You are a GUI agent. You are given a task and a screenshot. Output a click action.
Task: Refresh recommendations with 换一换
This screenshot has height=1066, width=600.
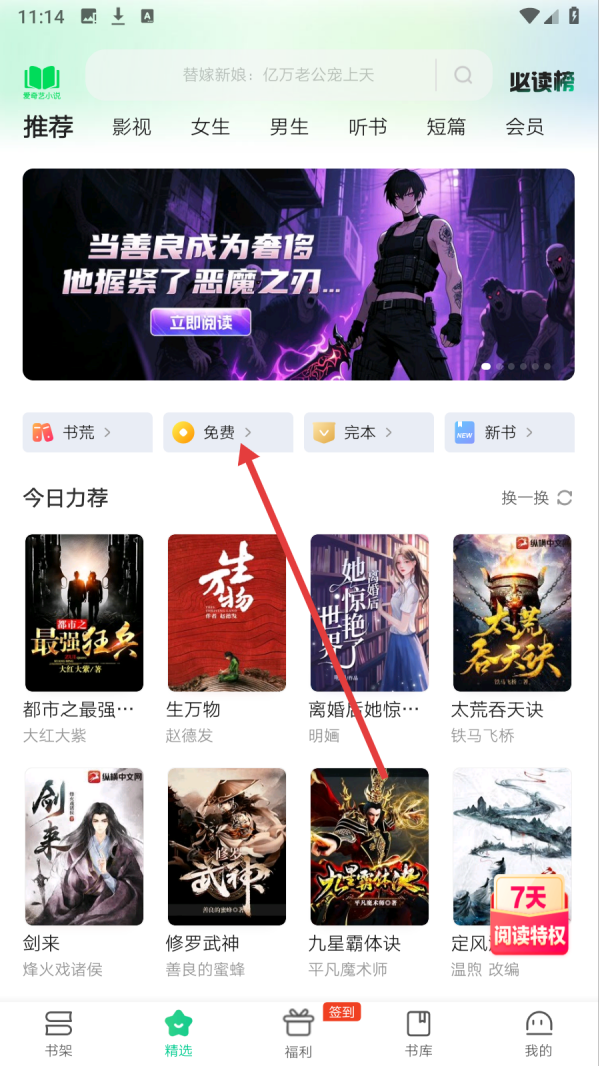[537, 498]
